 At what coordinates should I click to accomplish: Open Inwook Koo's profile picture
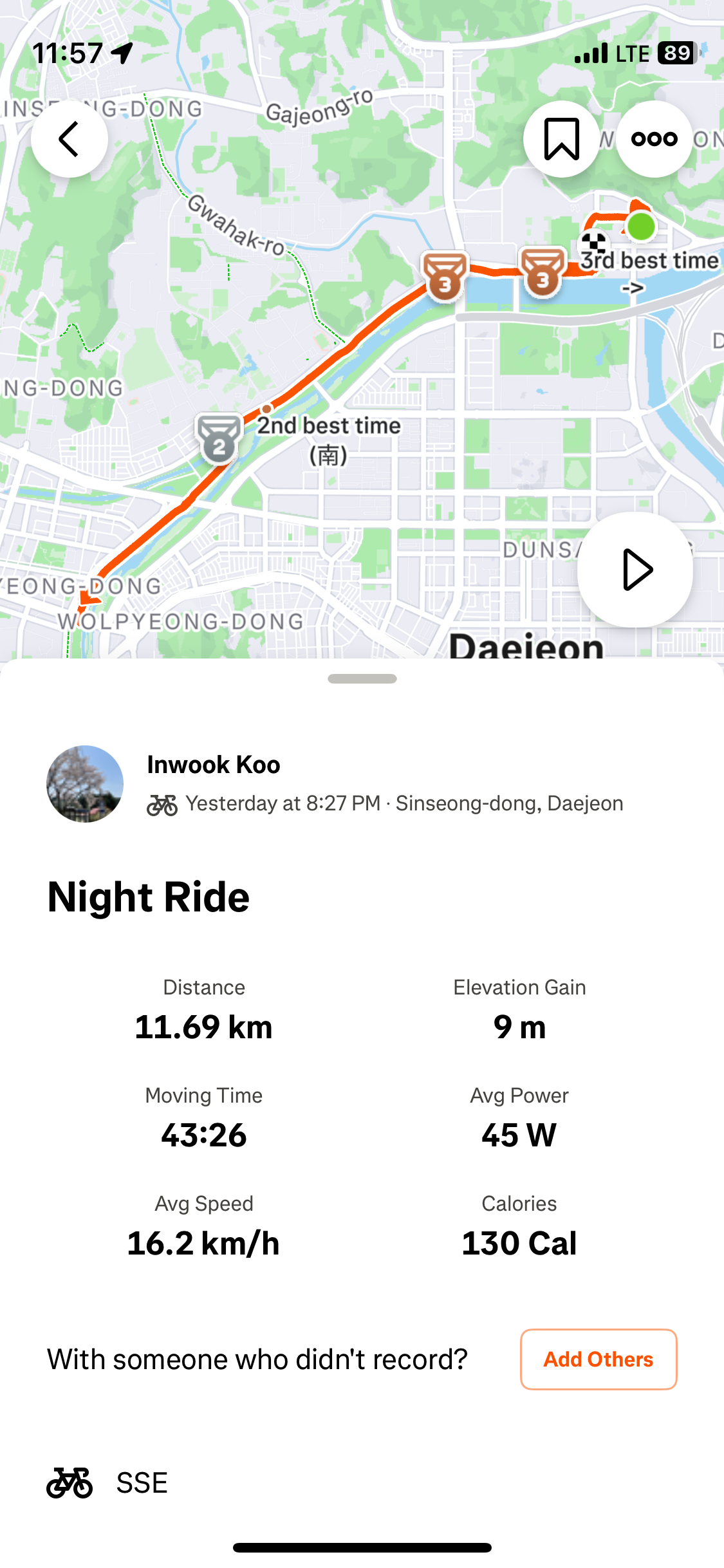coord(85,784)
